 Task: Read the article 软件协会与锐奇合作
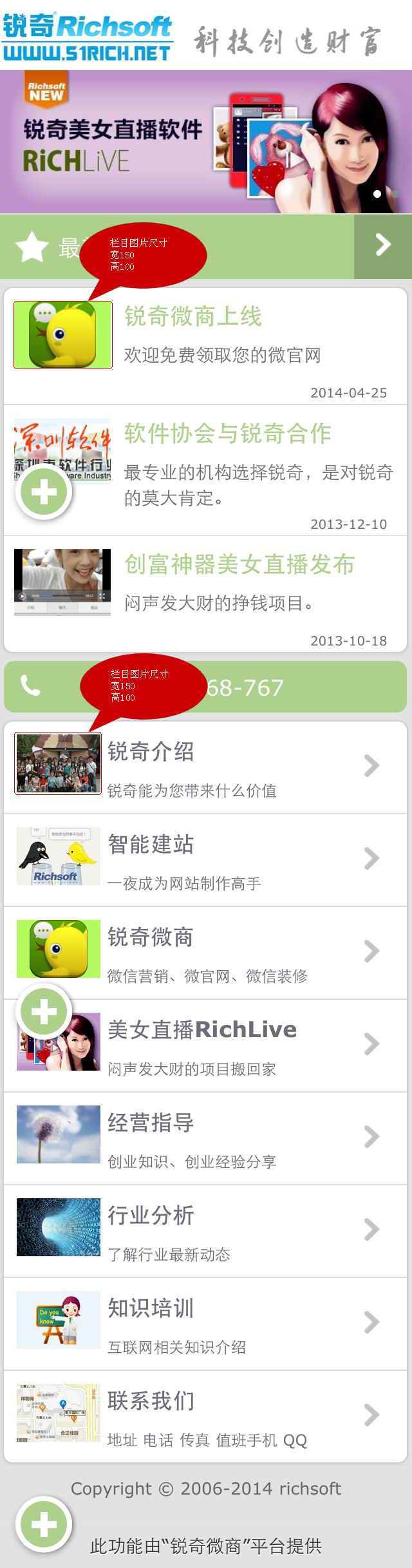(227, 434)
